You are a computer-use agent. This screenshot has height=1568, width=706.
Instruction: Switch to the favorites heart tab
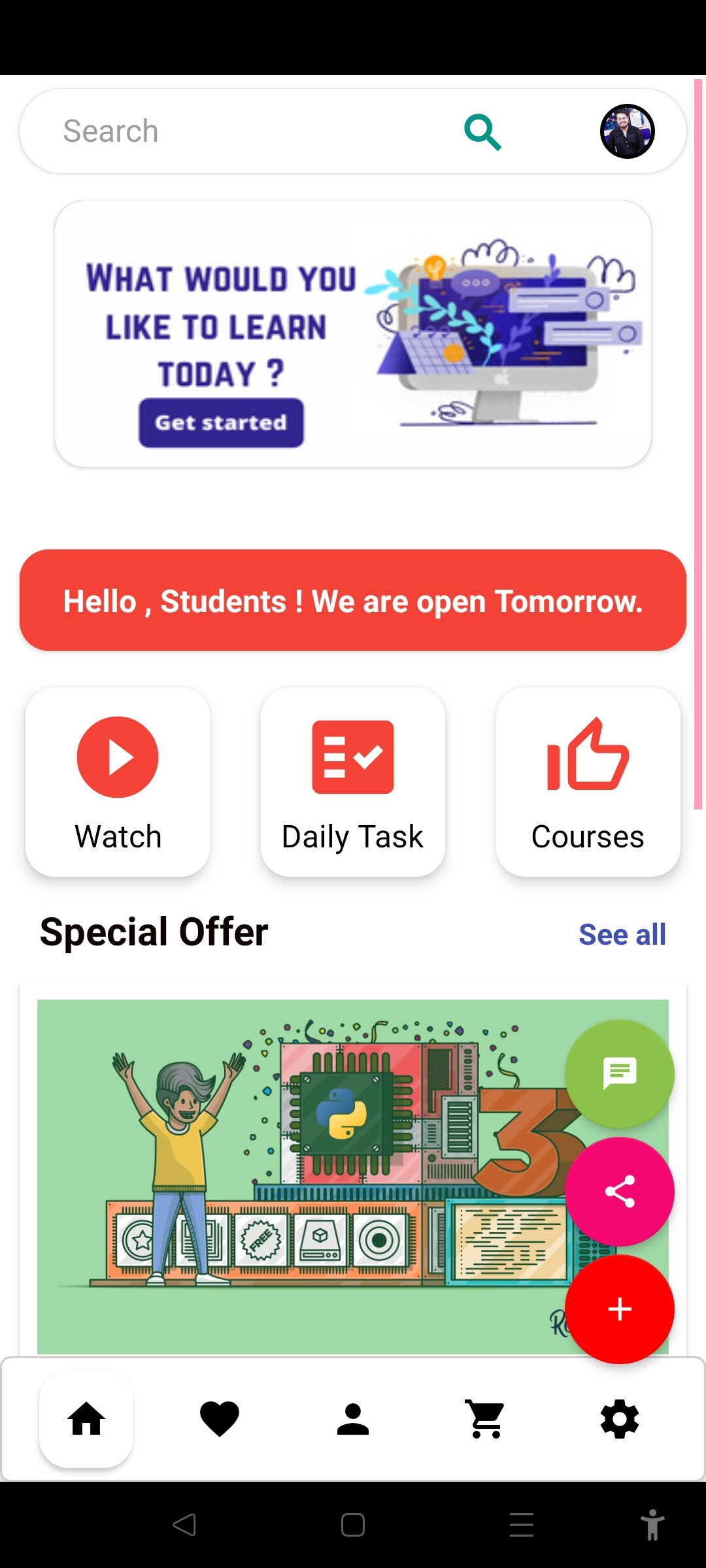220,1419
